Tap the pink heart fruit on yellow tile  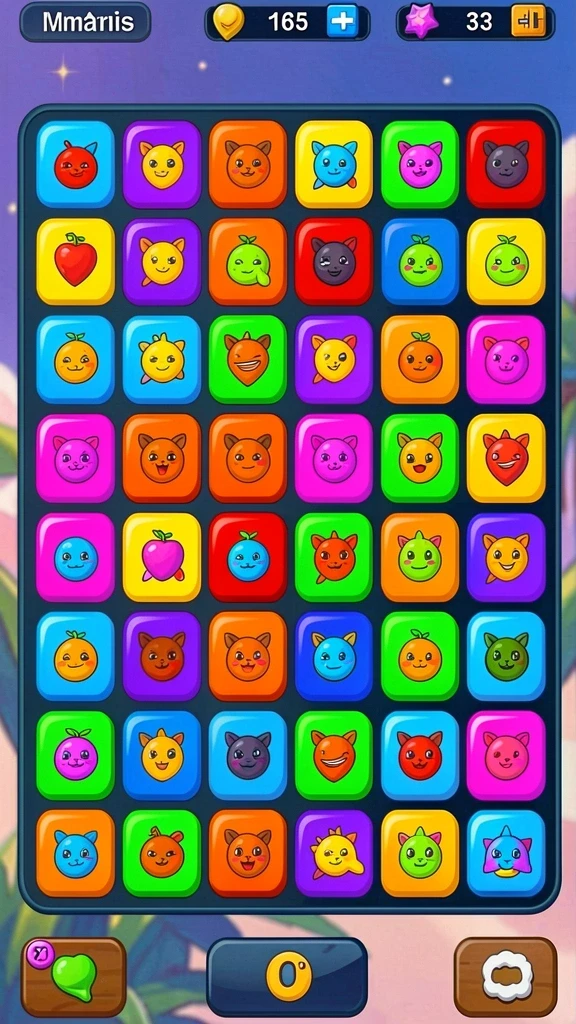[x=162, y=557]
